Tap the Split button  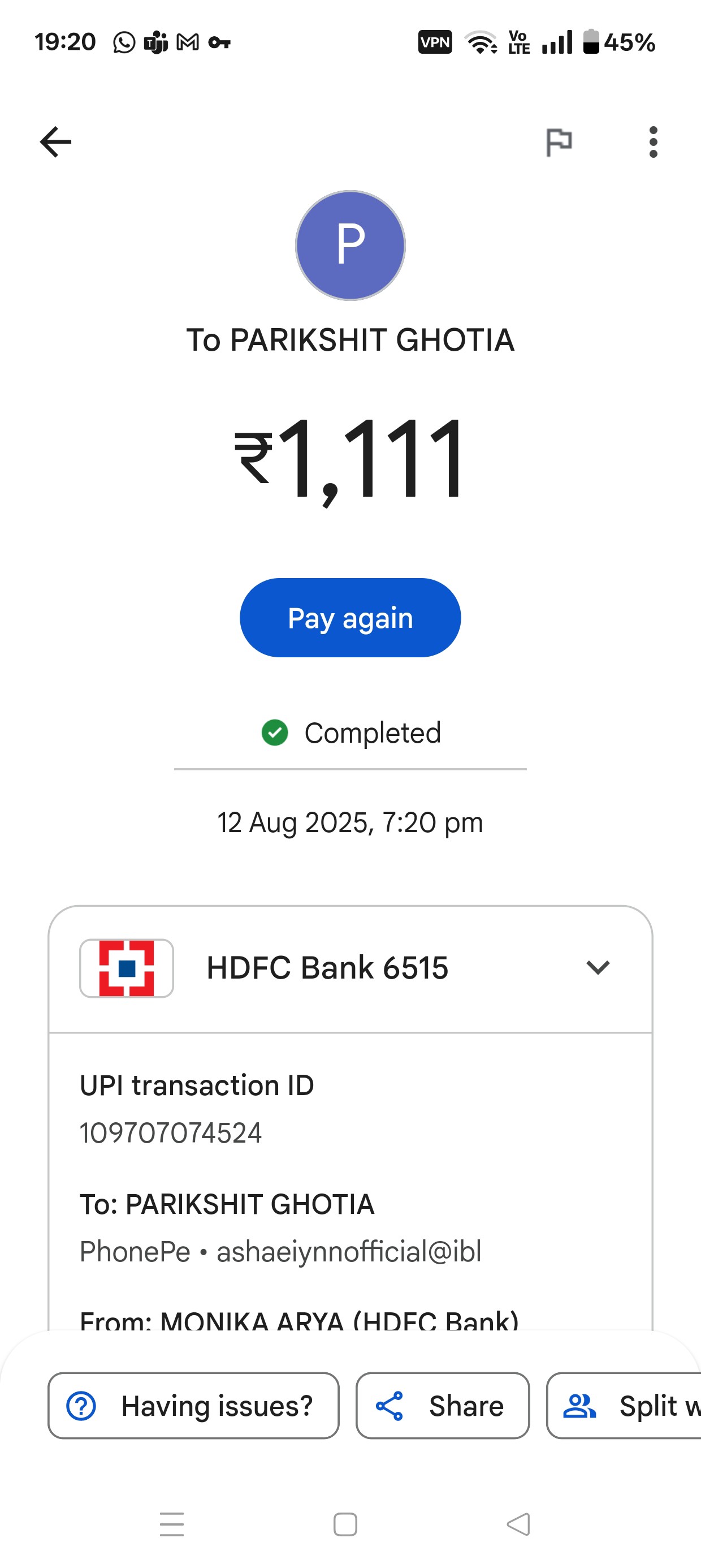624,1406
